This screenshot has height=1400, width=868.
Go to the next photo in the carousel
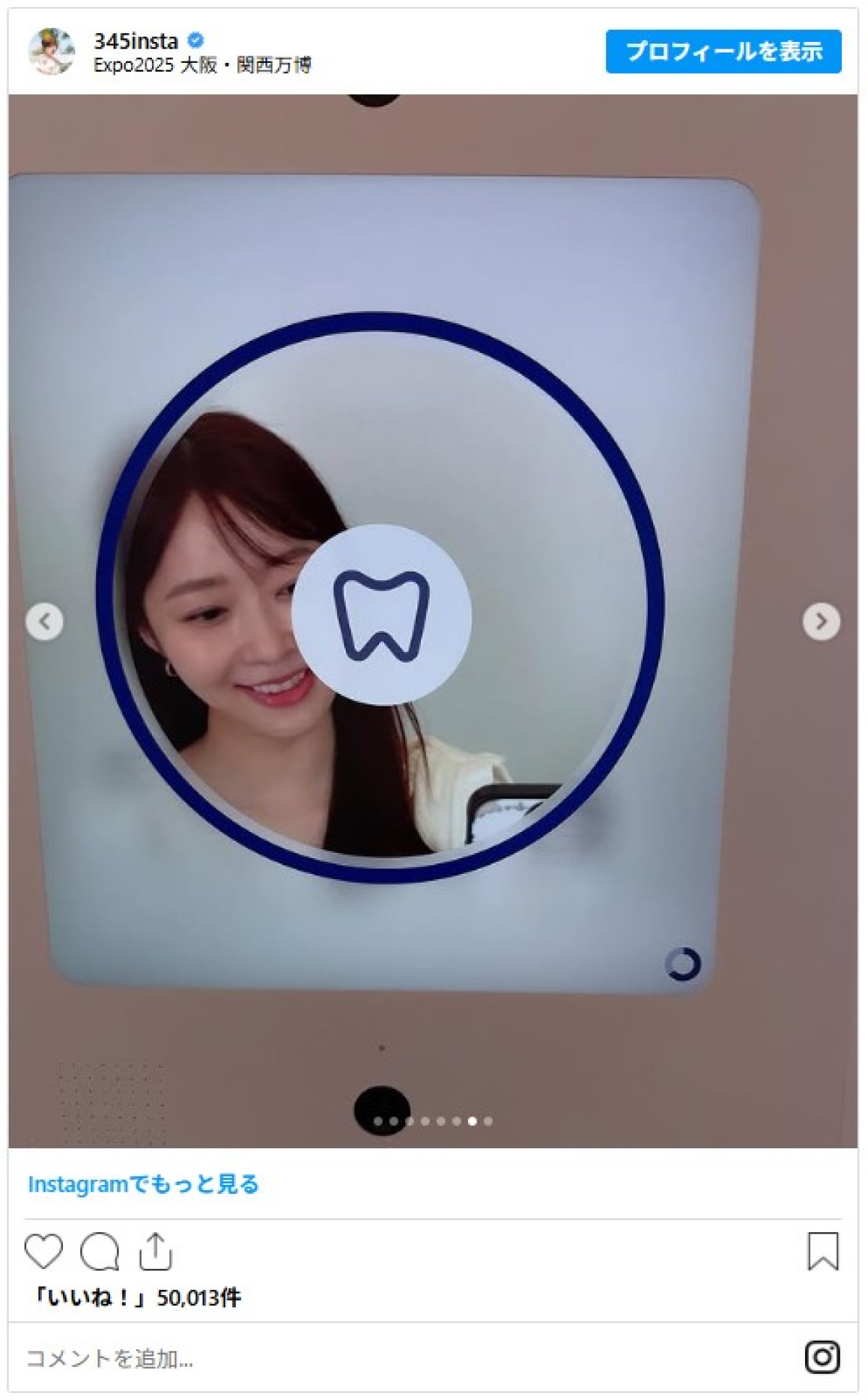[820, 621]
